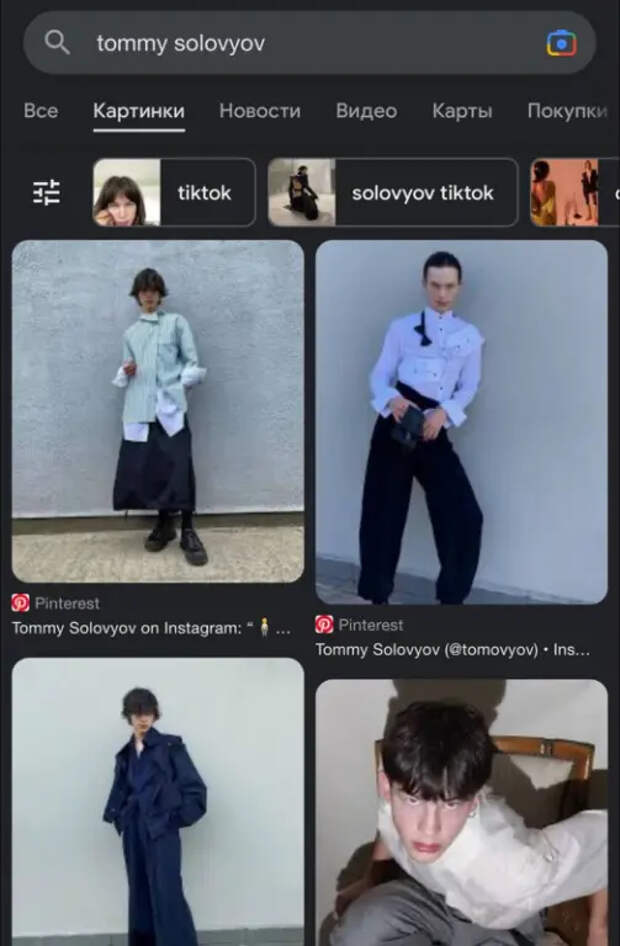The height and width of the screenshot is (946, 620).
Task: Switch to the Видео tab
Action: tap(366, 111)
